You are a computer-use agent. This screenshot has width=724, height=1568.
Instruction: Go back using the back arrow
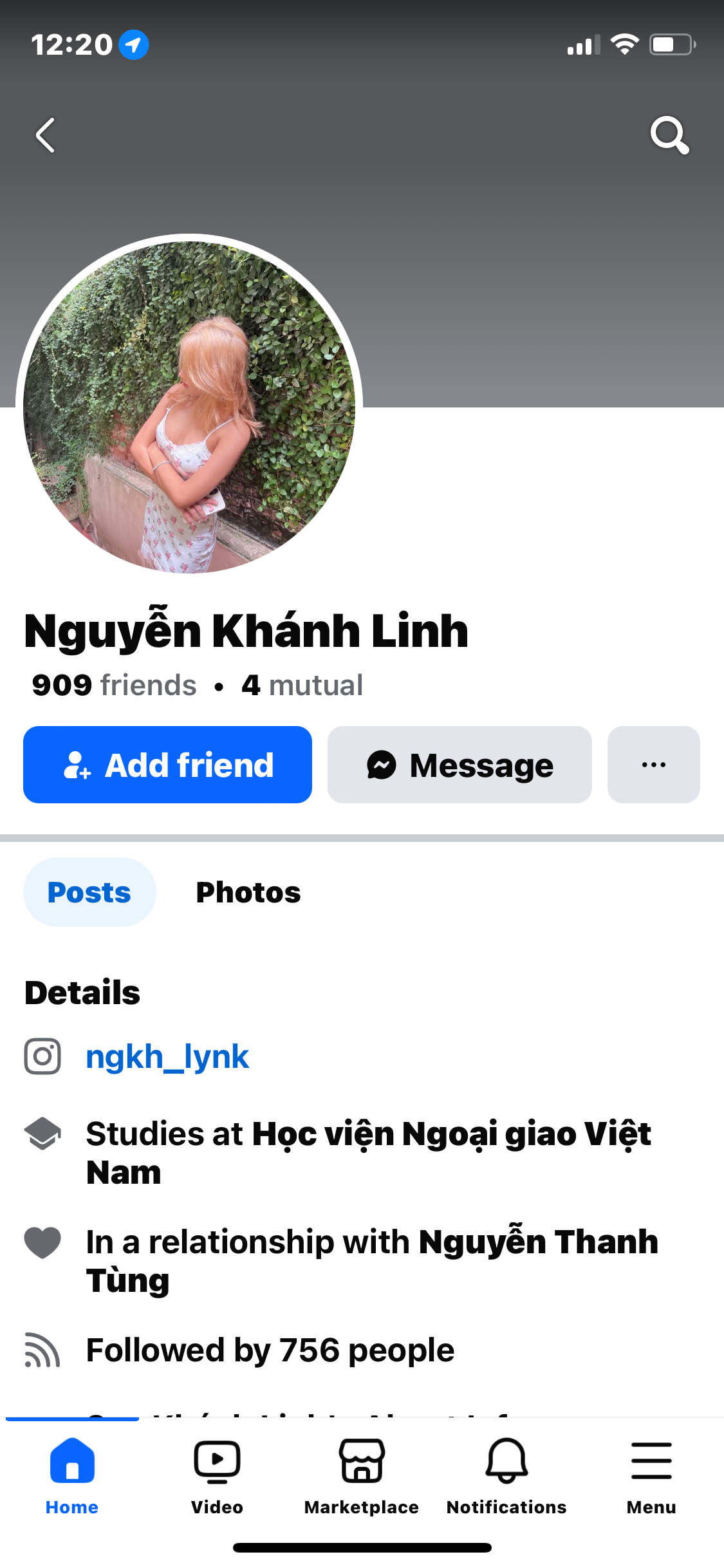tap(45, 135)
